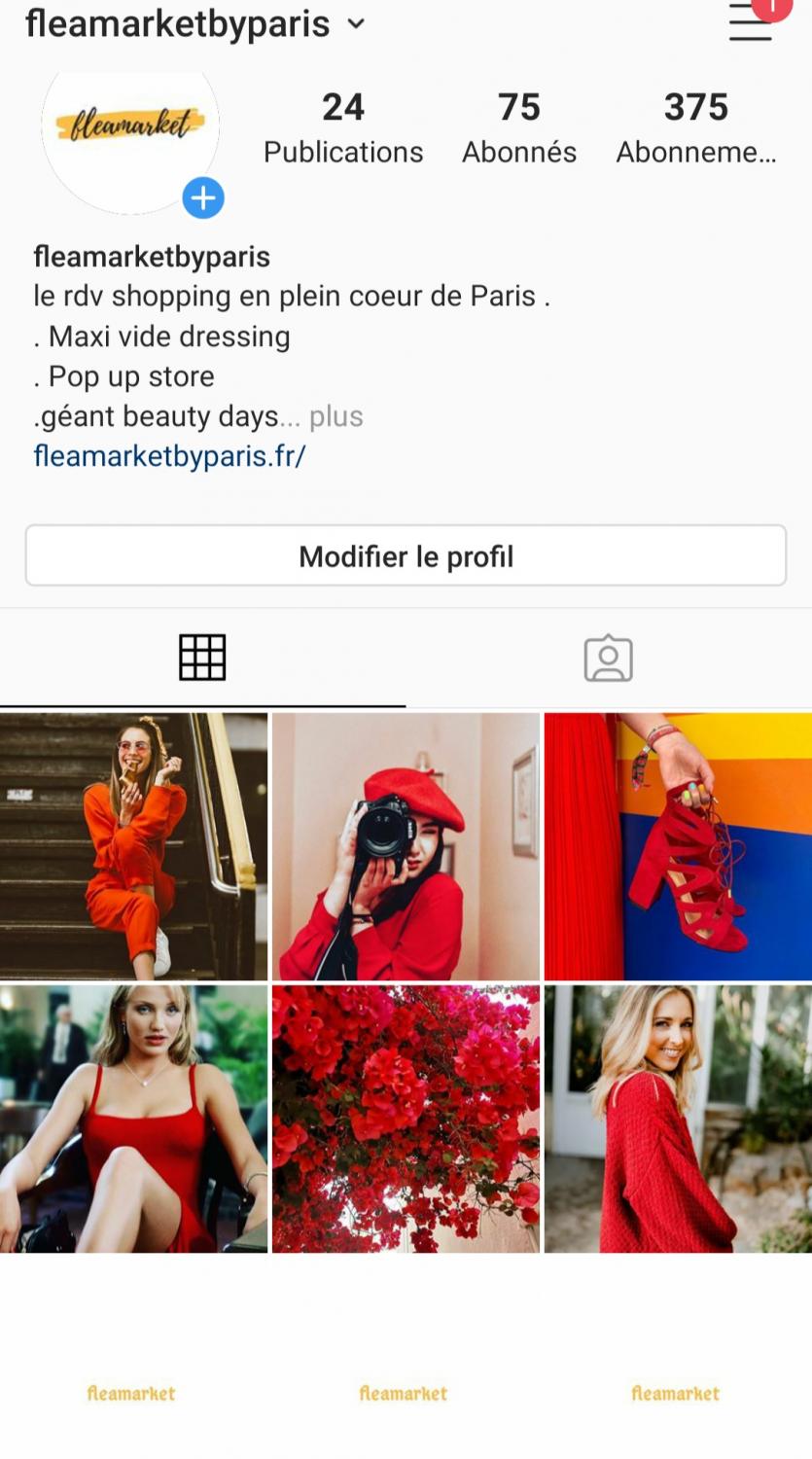
Task: Open the woman in the red dress post
Action: click(133, 1119)
